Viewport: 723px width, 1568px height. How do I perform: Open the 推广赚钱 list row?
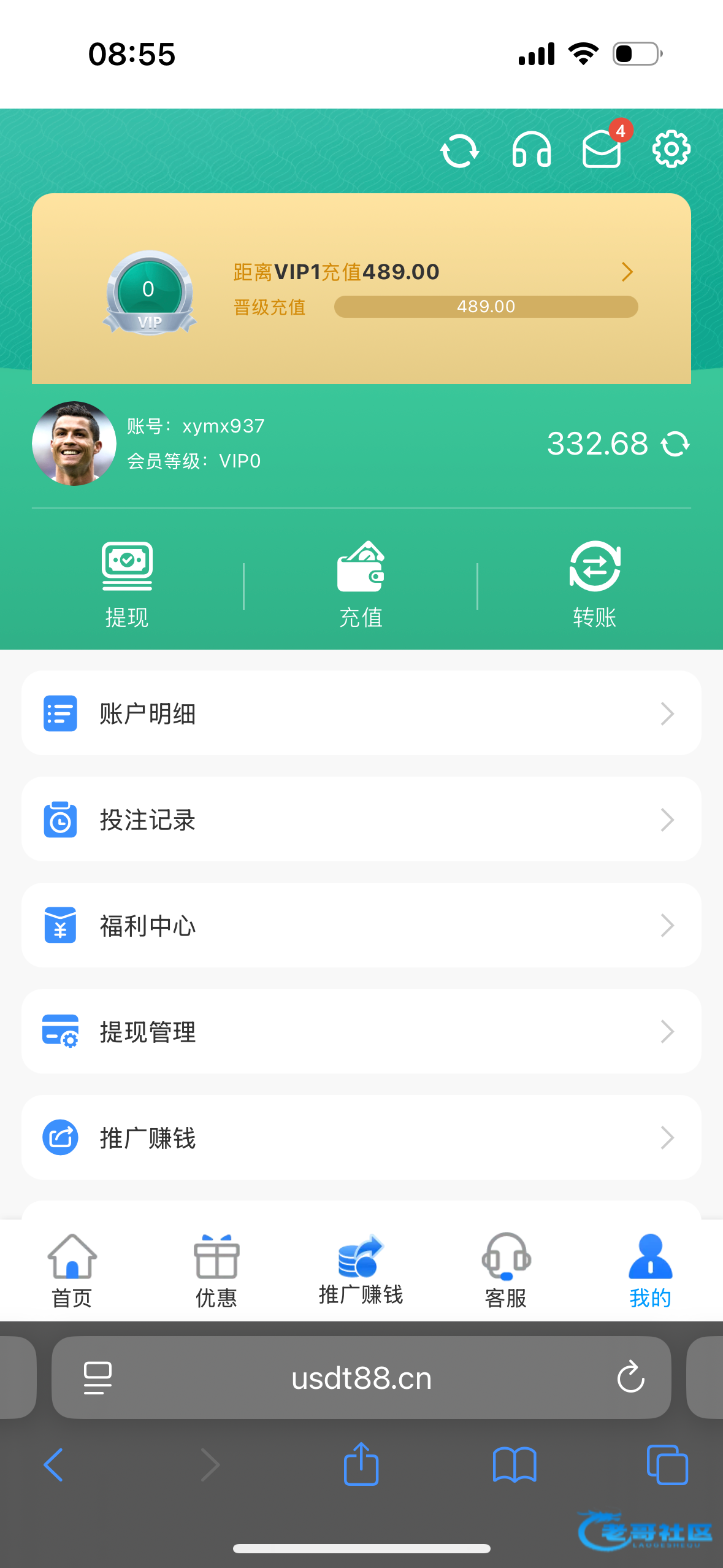[361, 1138]
